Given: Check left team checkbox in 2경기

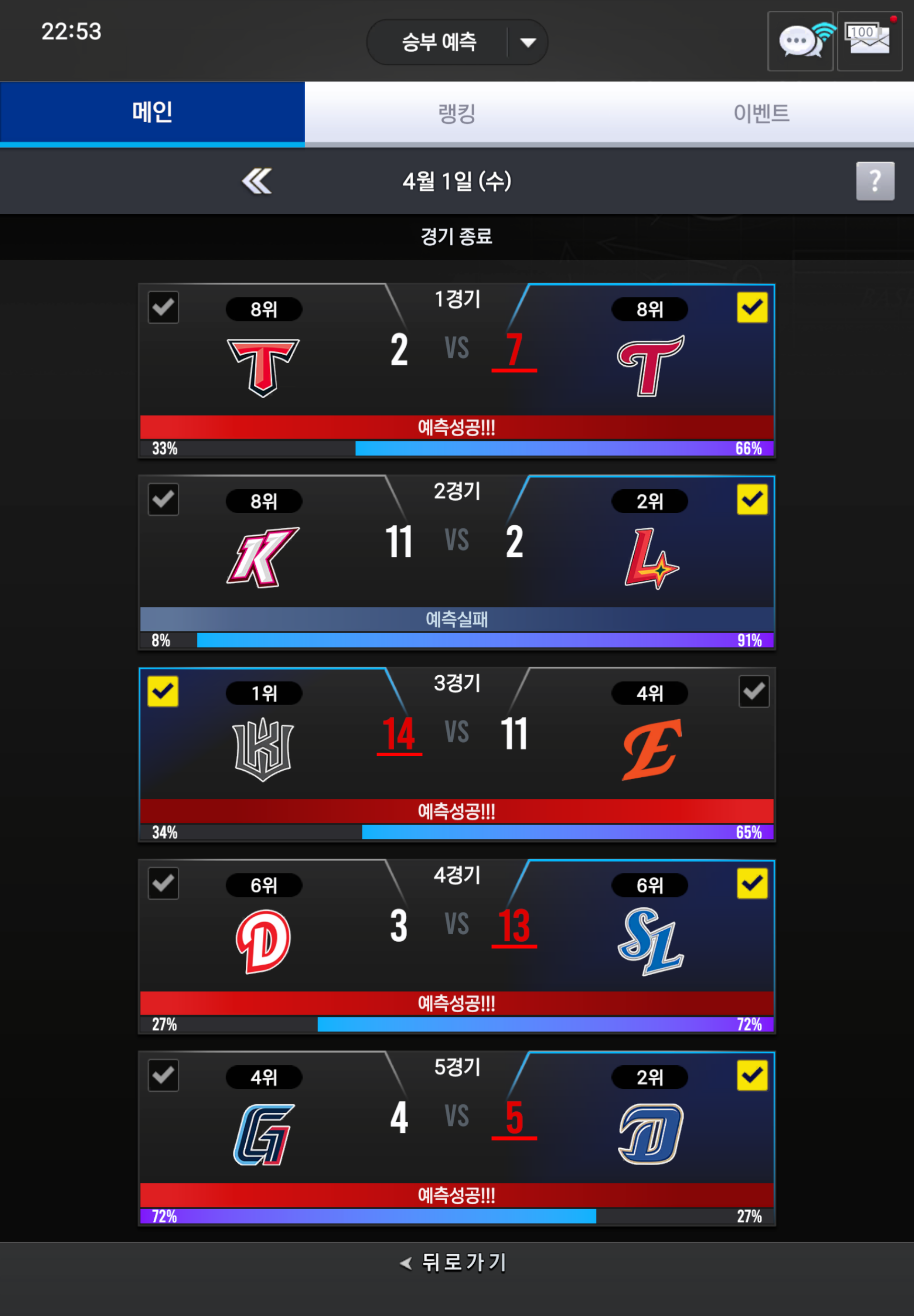Looking at the screenshot, I should [163, 499].
